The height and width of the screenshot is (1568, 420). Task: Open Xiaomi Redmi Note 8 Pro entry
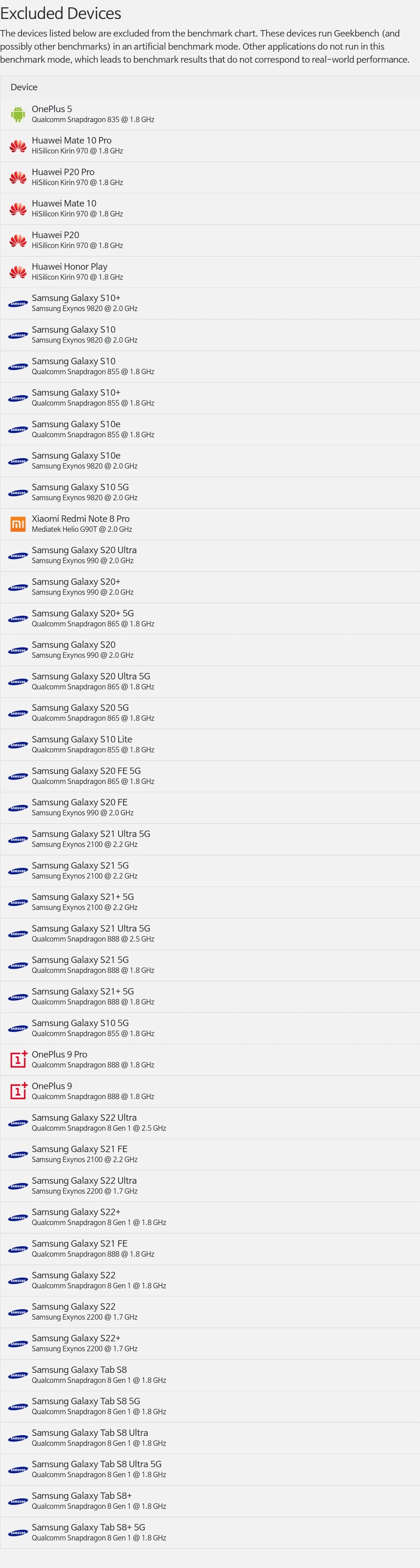pyautogui.click(x=80, y=519)
